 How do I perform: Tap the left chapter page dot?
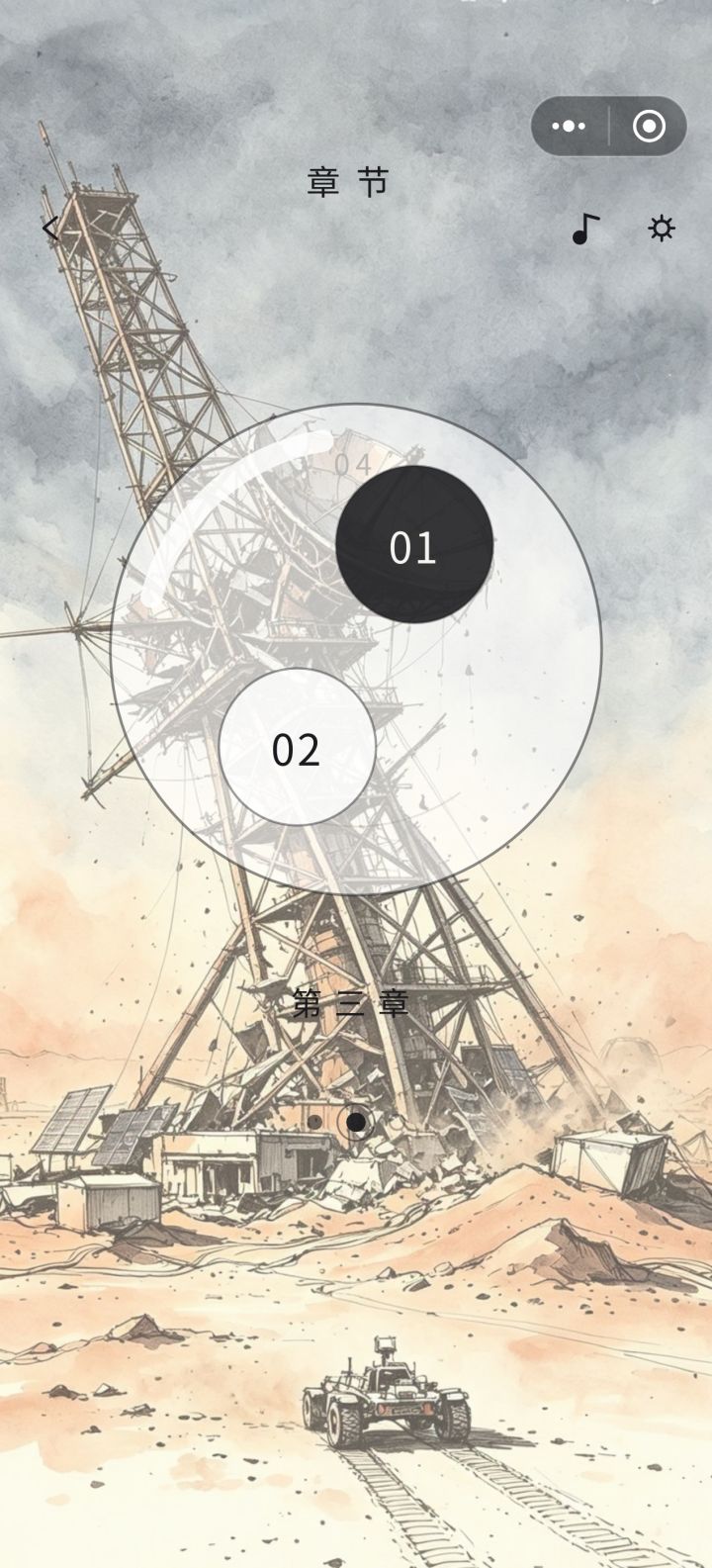pos(314,1122)
